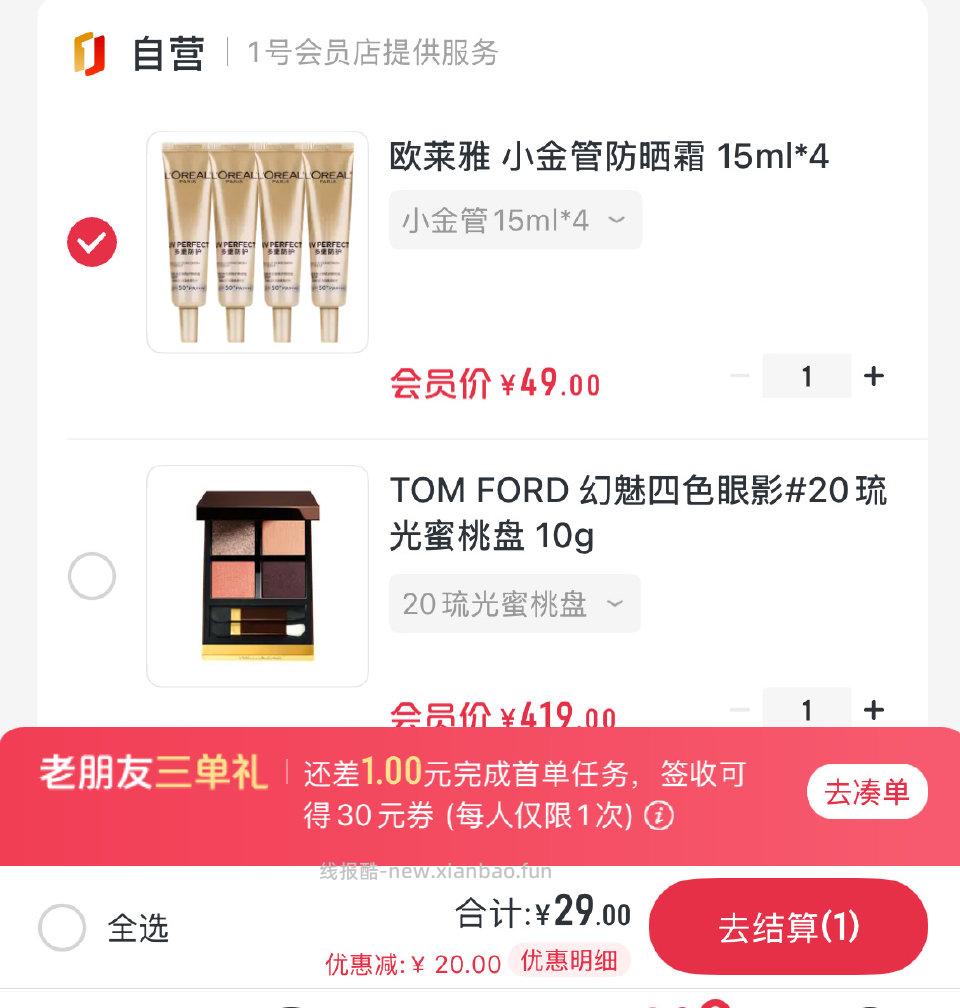Open the 欧莱雅 小金管防晒霜 product image

click(x=258, y=242)
